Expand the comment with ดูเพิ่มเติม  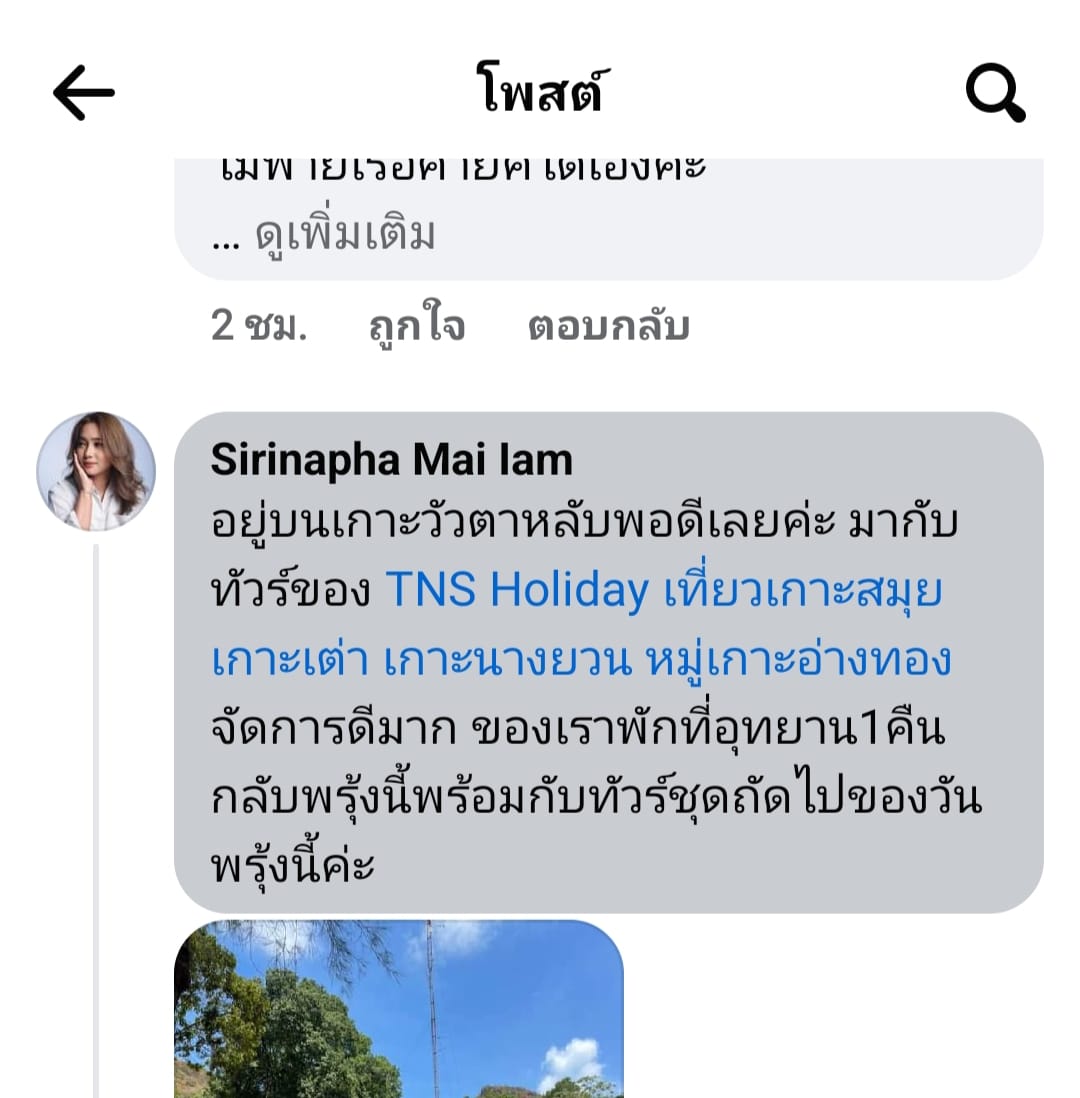[x=345, y=235]
